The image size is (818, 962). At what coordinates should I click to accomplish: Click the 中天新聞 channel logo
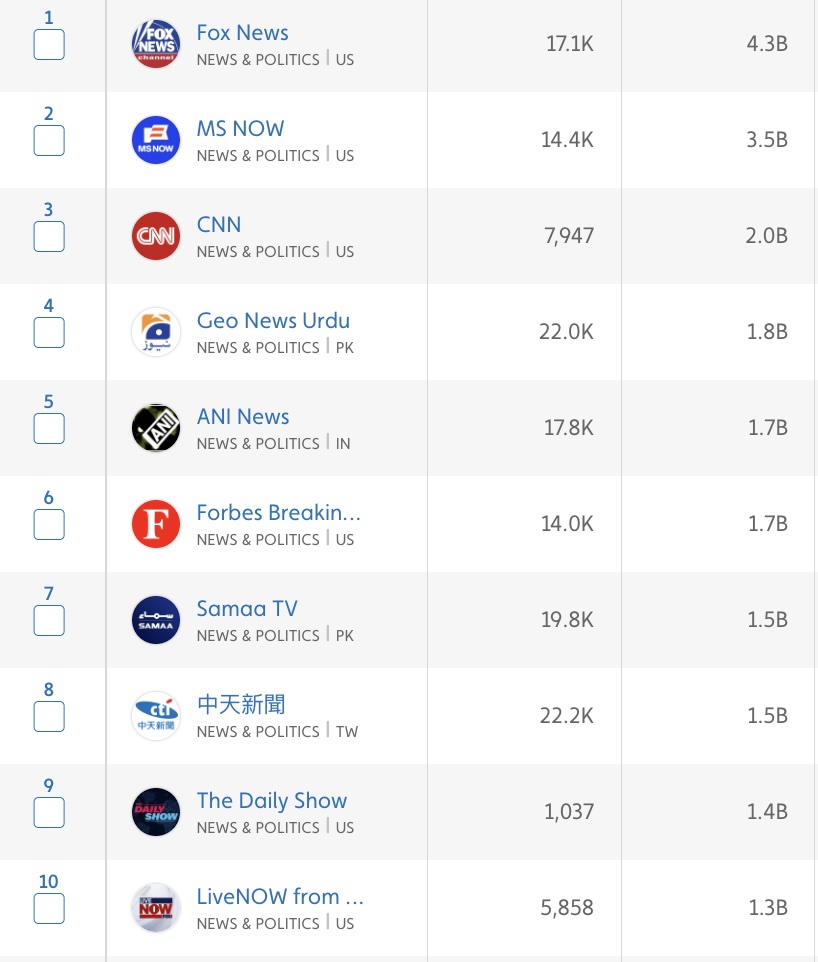pos(156,716)
